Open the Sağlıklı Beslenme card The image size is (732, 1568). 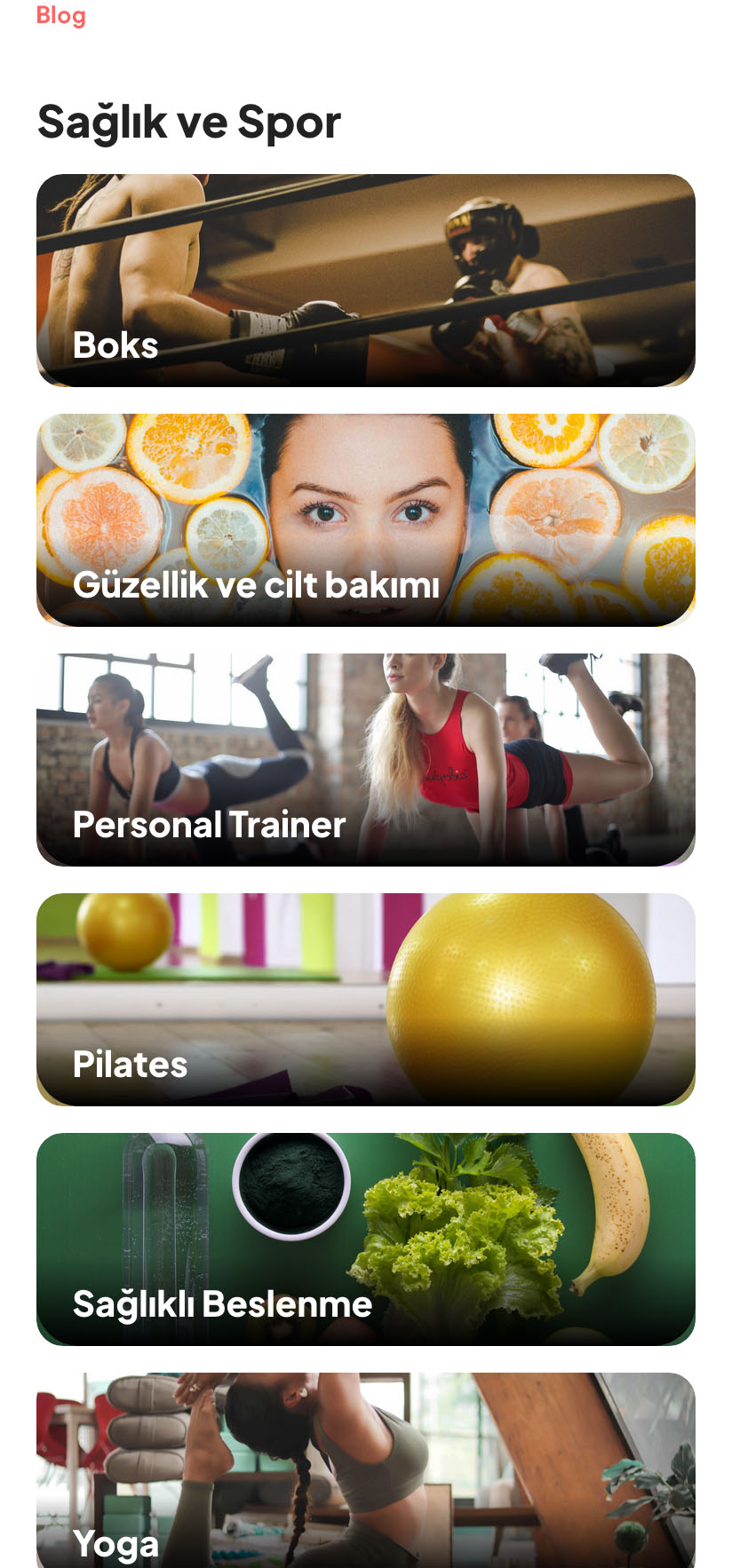click(365, 1239)
